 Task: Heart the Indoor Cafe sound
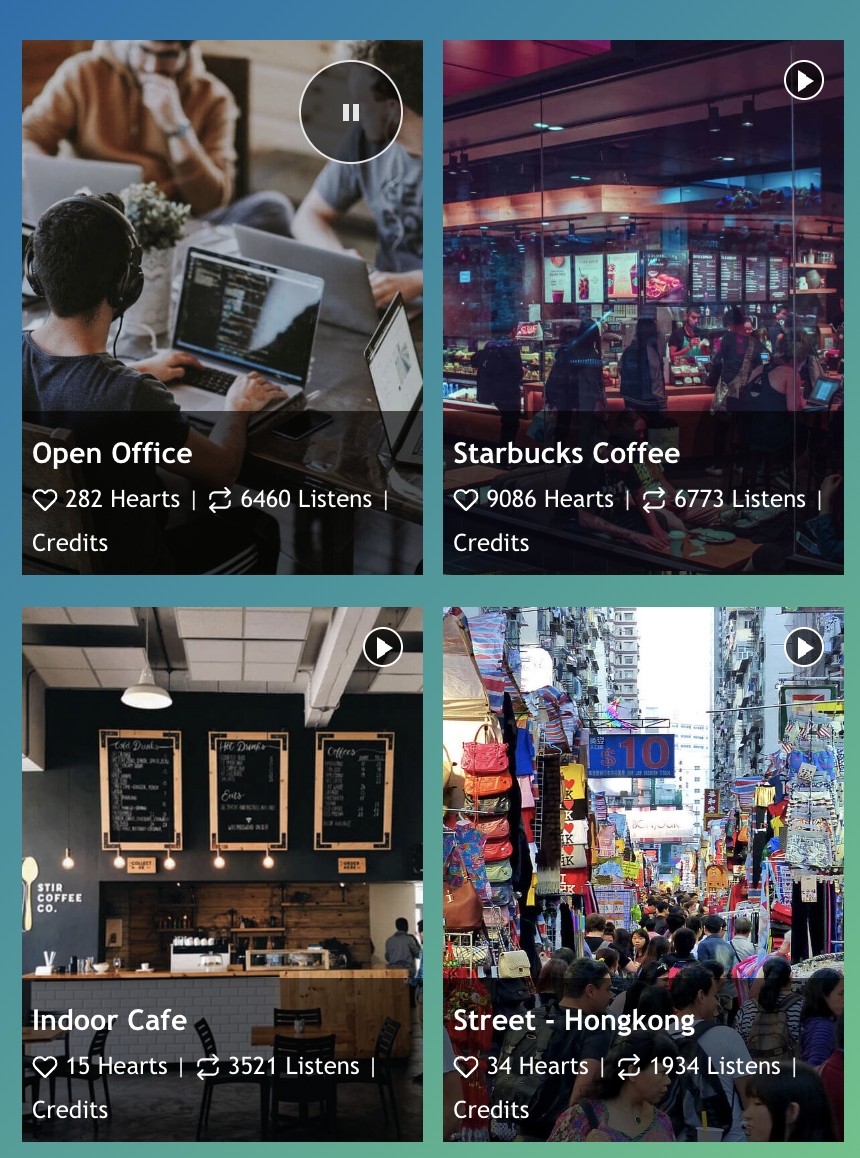[45, 1067]
